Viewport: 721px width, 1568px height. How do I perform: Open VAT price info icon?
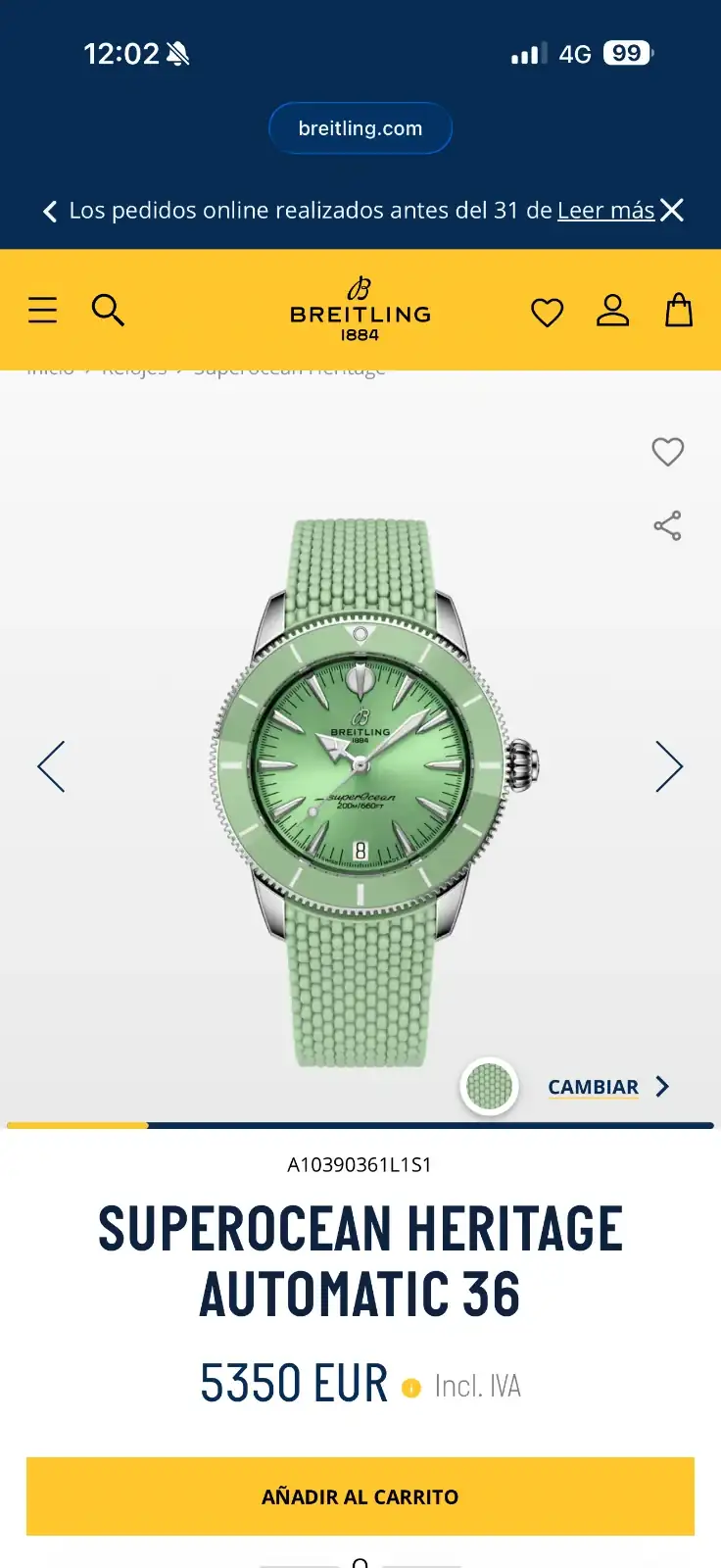[411, 1388]
